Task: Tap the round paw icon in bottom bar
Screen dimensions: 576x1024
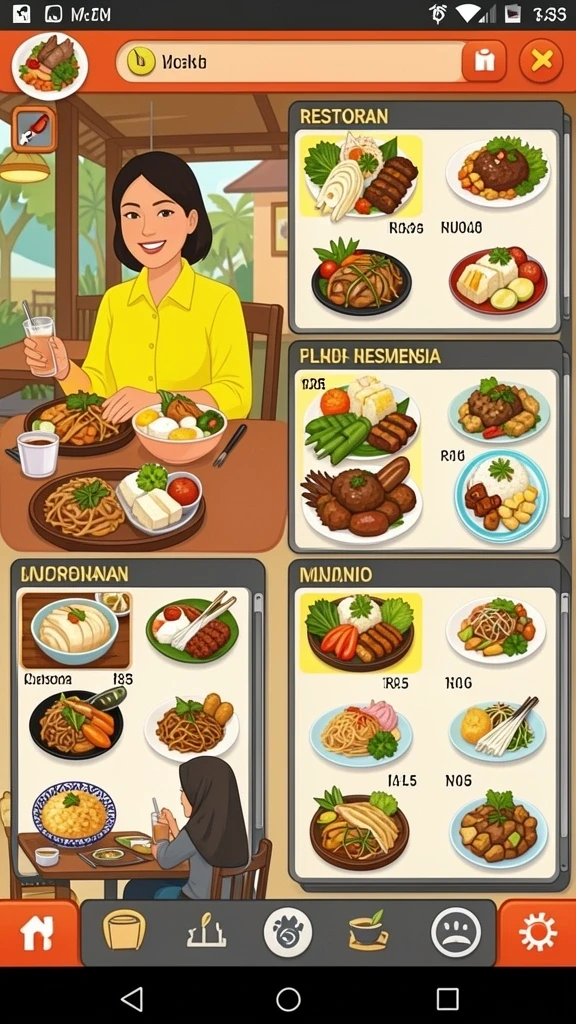Action: tap(287, 933)
